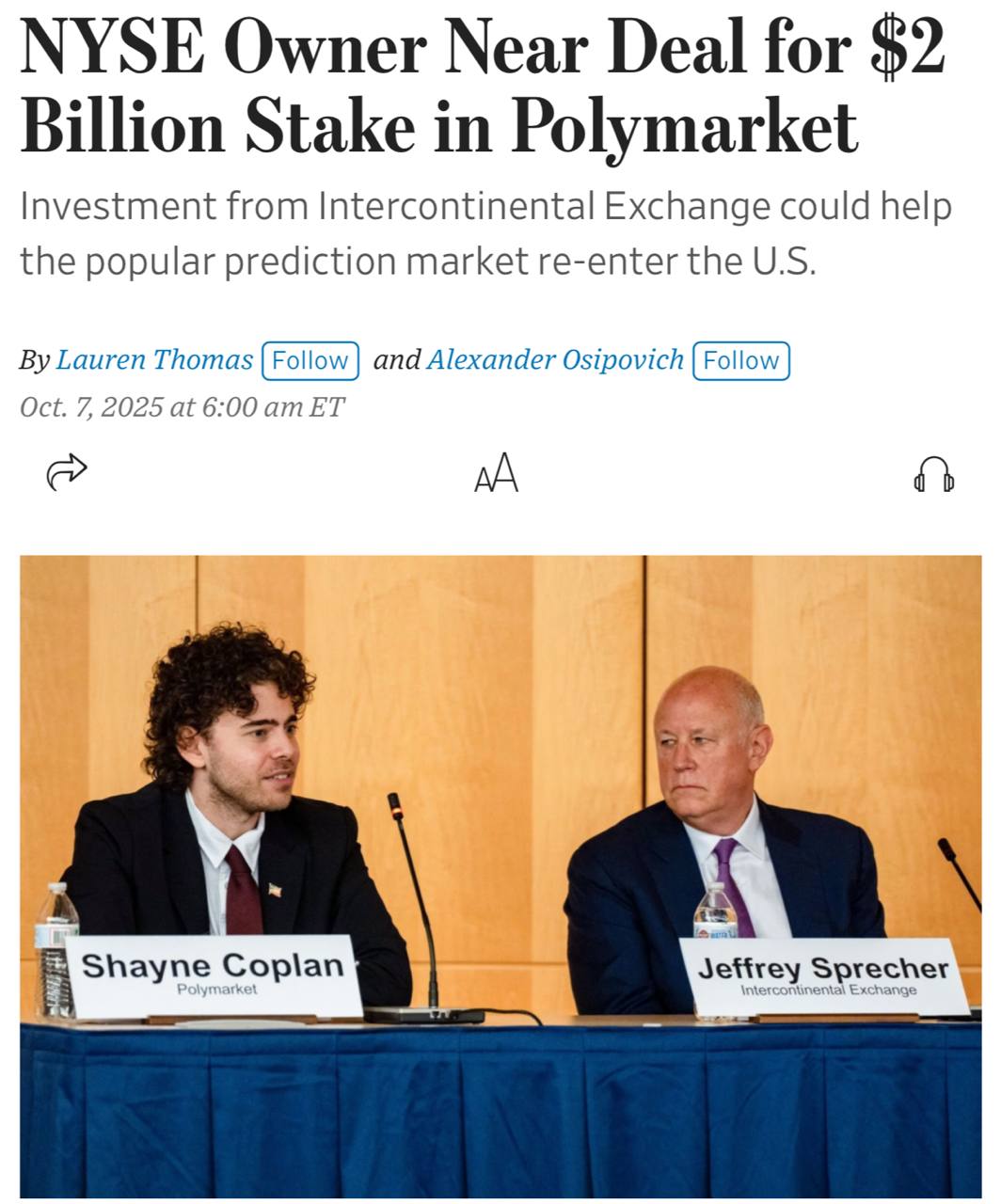Adjust the text size
1001x1204 pixels.
[x=496, y=473]
